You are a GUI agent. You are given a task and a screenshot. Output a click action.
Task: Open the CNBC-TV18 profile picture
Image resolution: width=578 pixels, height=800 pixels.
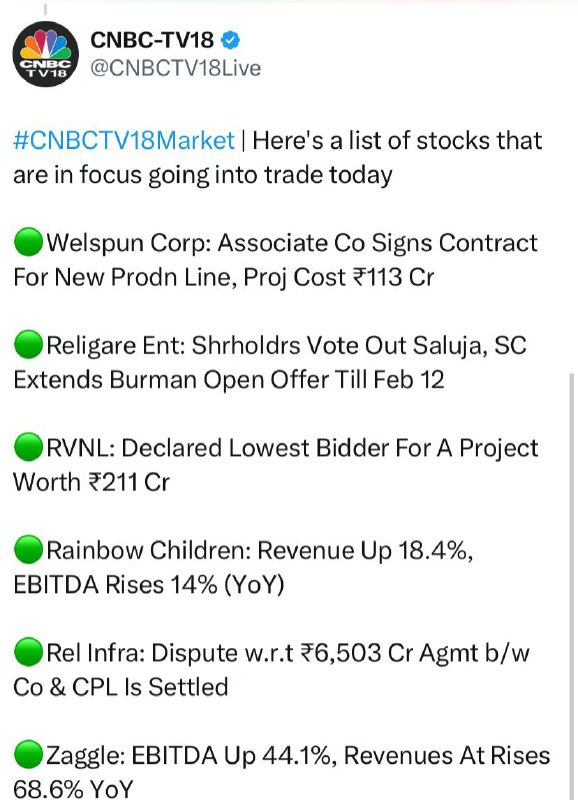tap(46, 54)
